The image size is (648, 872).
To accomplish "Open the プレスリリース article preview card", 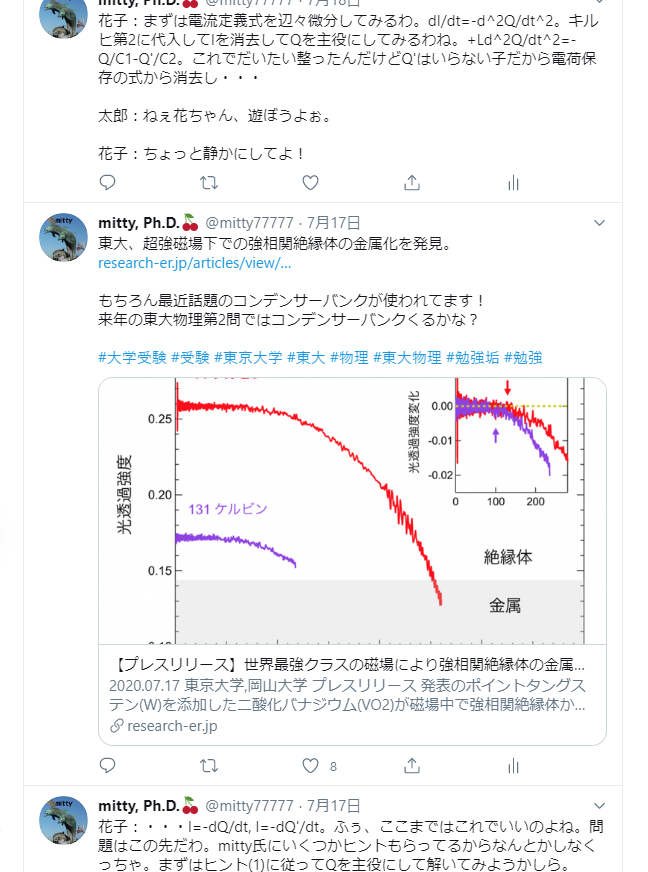I will [x=352, y=561].
